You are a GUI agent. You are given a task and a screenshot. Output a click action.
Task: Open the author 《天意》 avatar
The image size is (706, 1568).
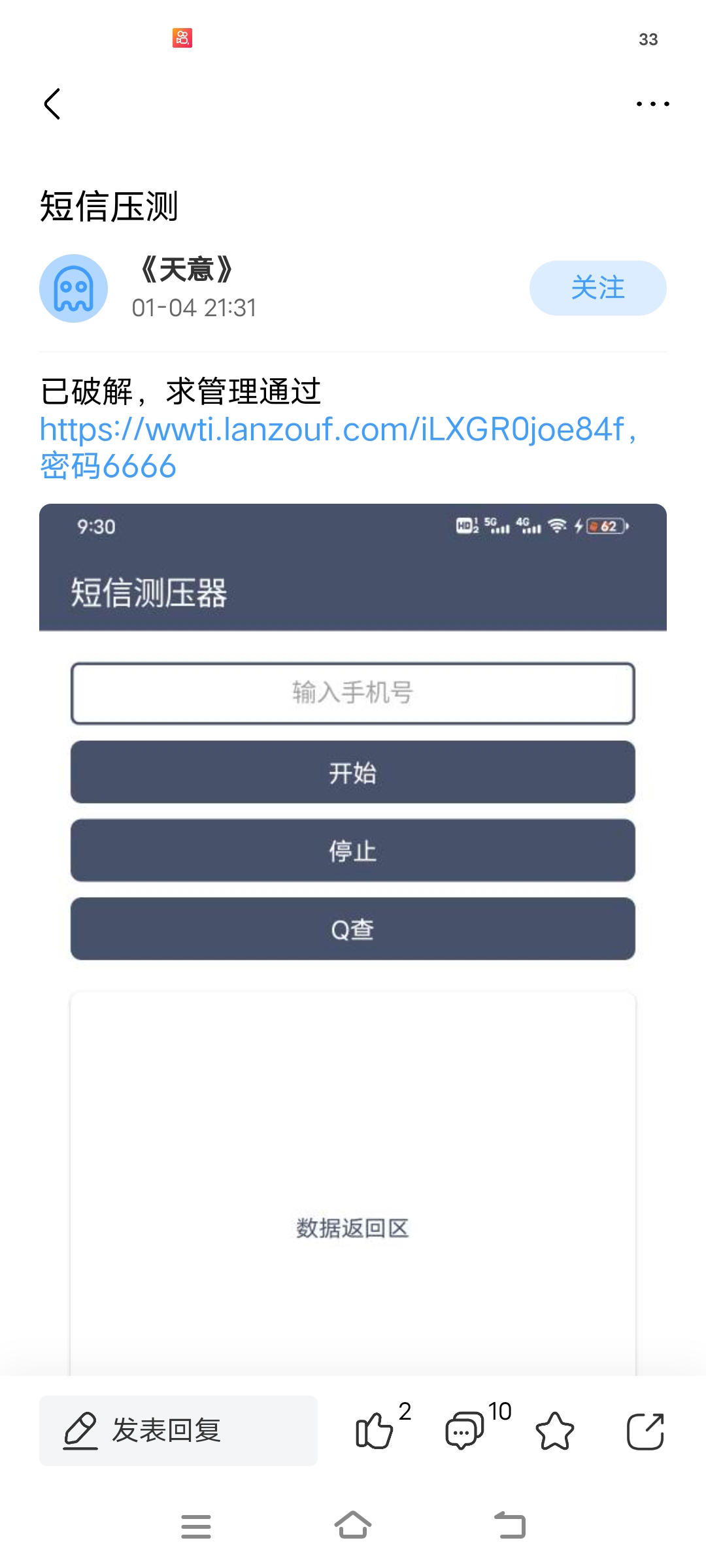pyautogui.click(x=73, y=288)
